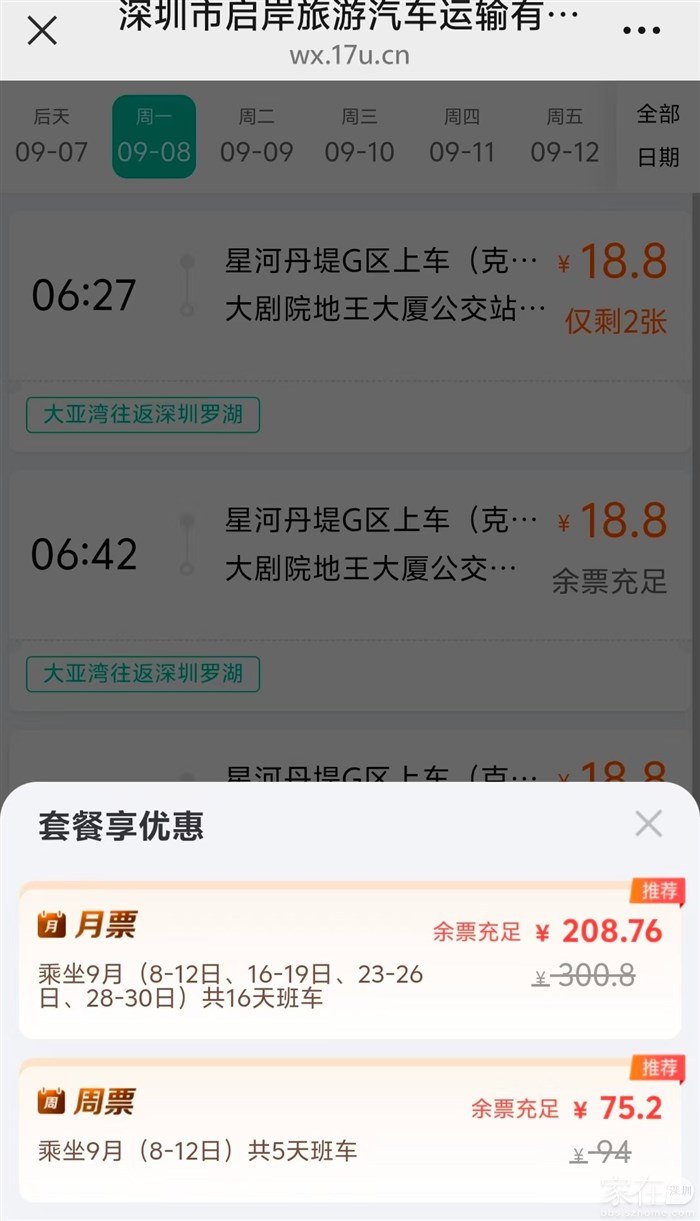
Task: Go to 周四 09-11 schedule
Action: click(x=462, y=137)
